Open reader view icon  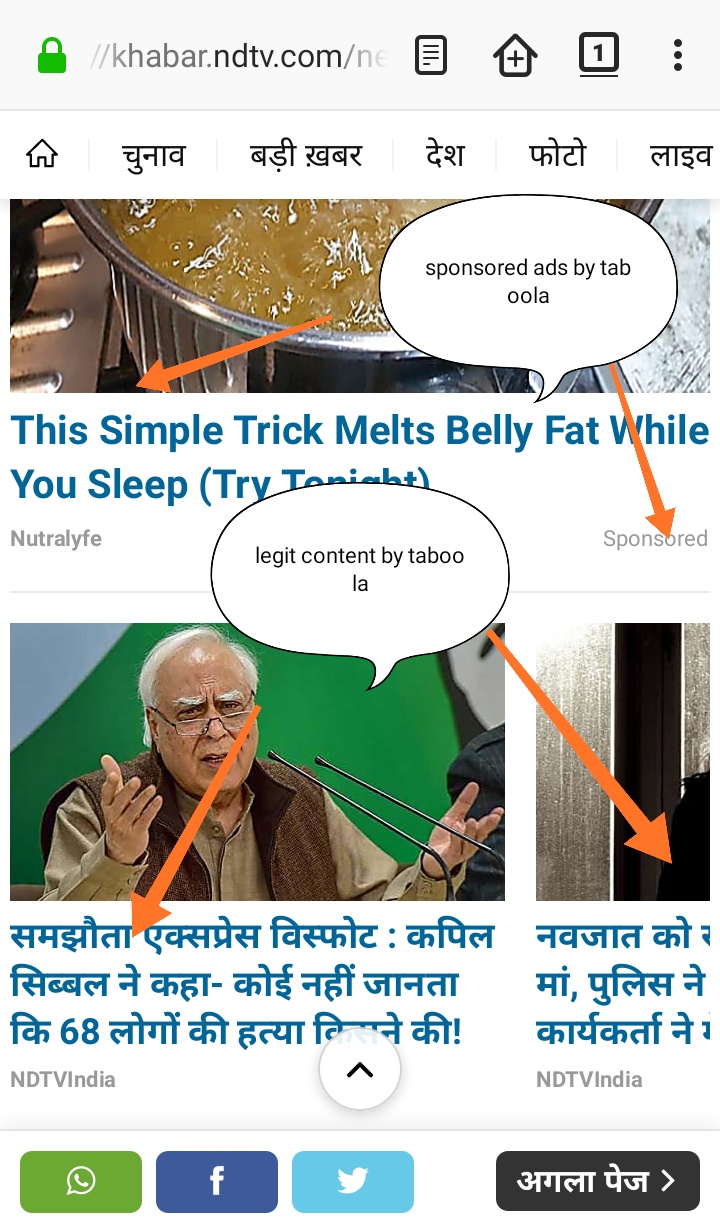tap(431, 55)
